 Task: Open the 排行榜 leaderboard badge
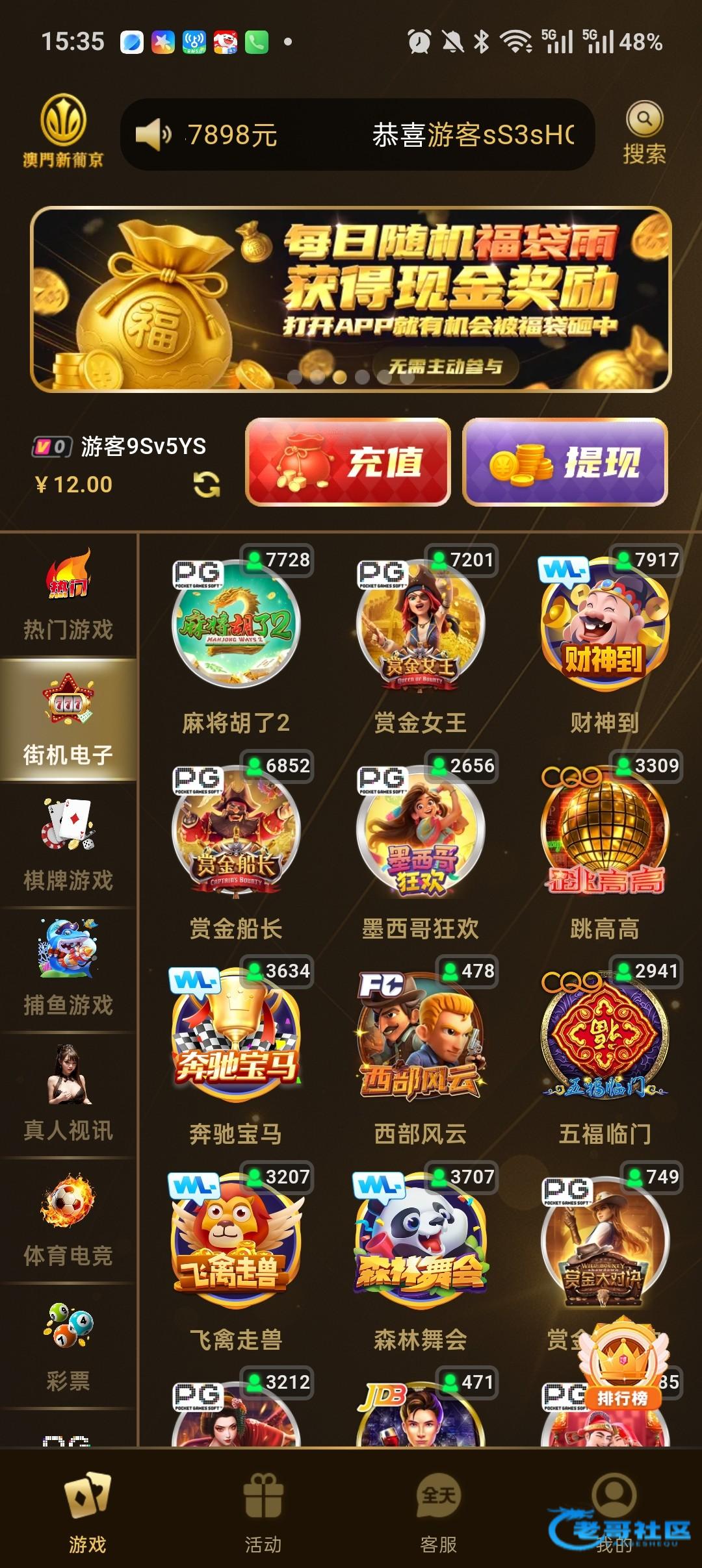pos(622,1364)
